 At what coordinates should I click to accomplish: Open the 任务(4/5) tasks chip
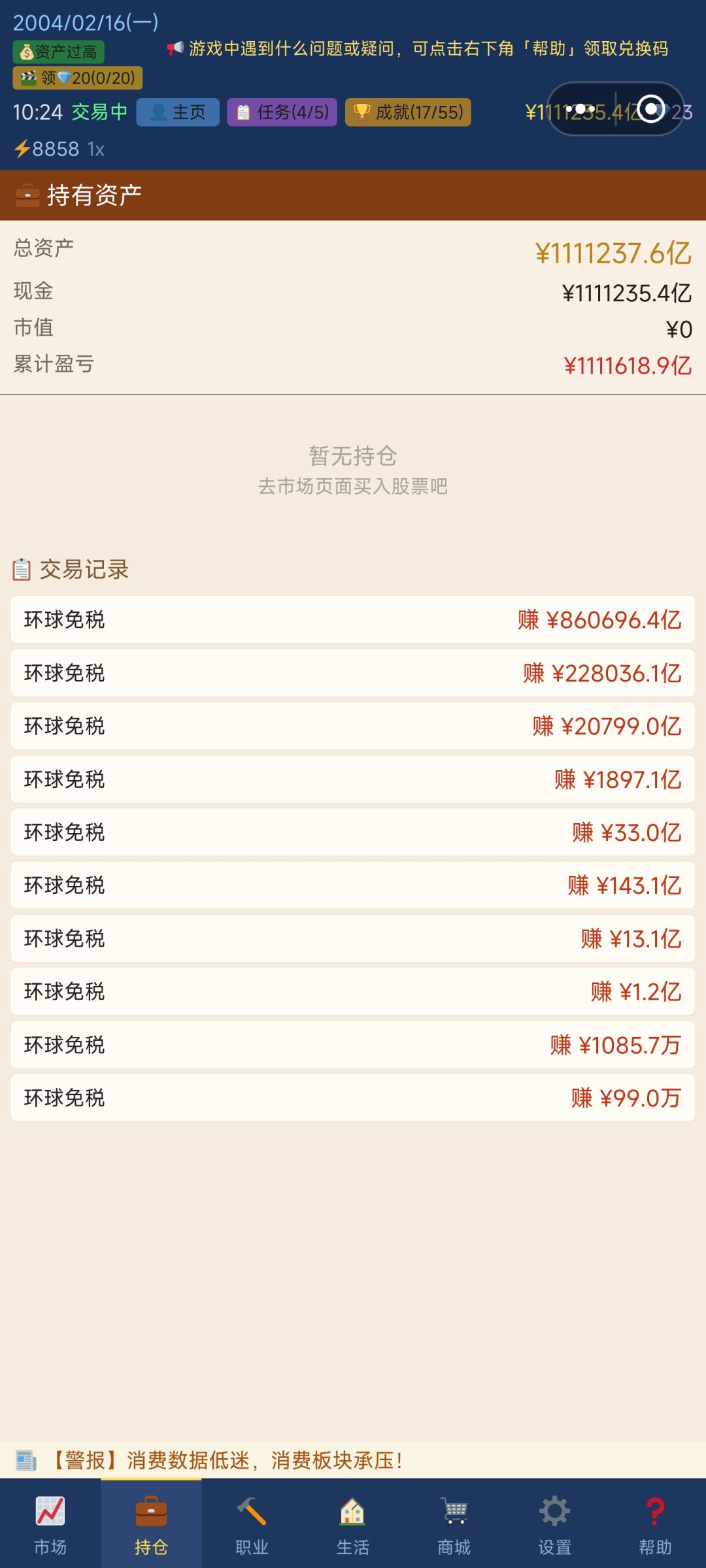[282, 112]
